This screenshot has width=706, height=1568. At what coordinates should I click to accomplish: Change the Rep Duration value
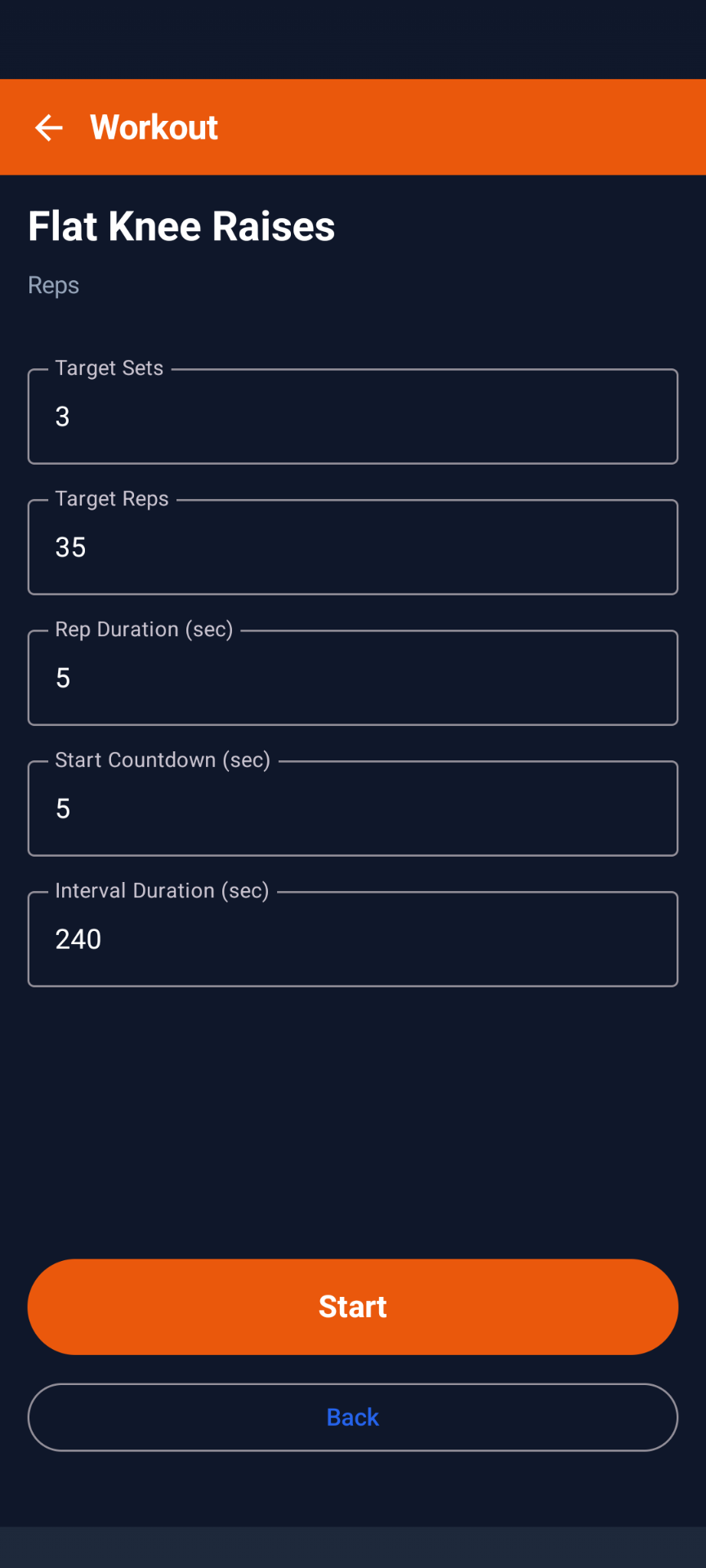(x=353, y=678)
